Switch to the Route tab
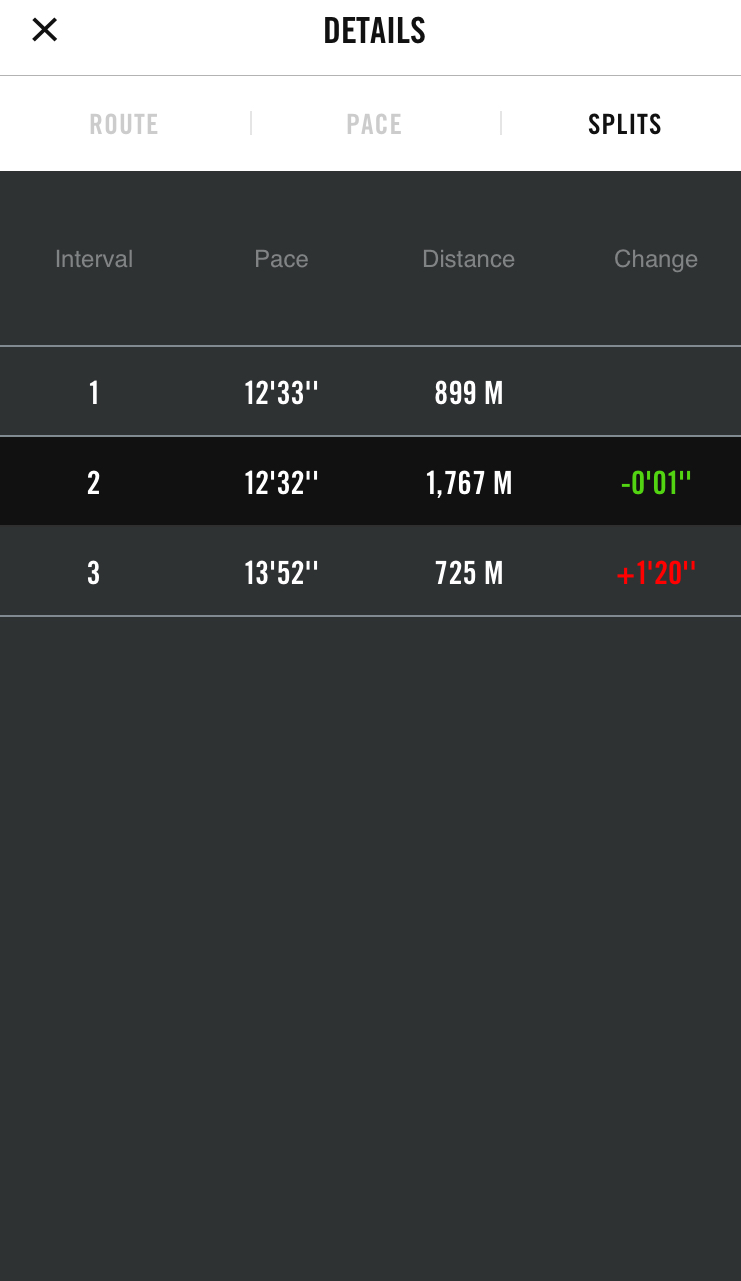 coord(124,124)
